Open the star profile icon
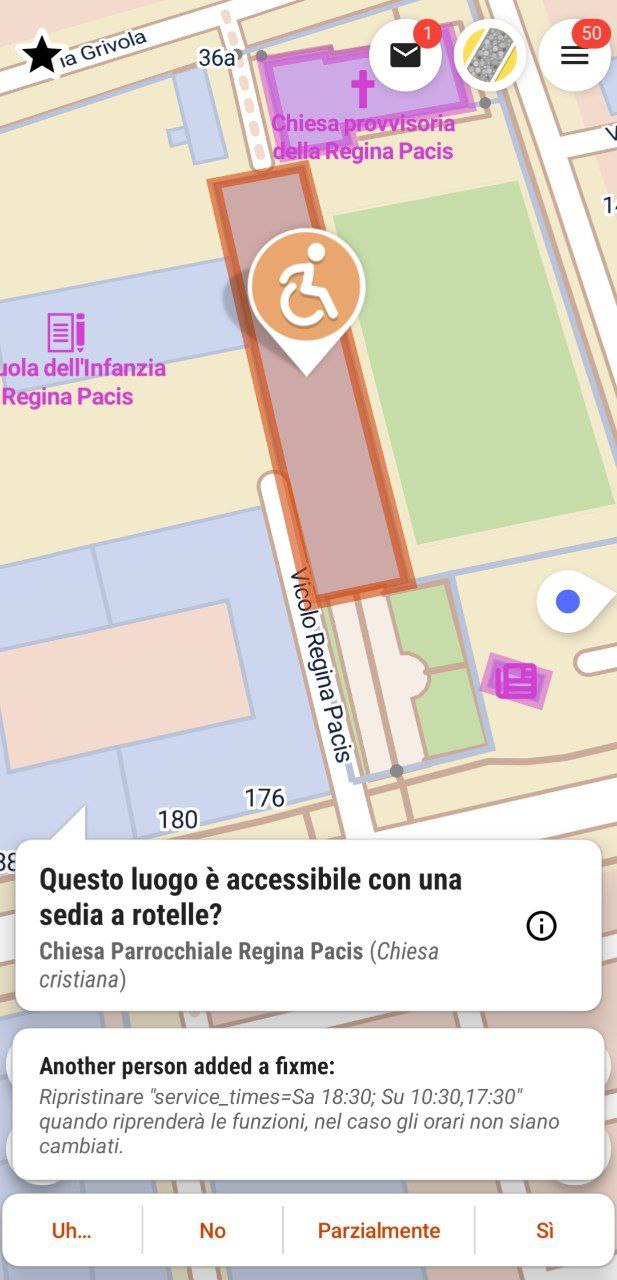617x1280 pixels. [42, 54]
